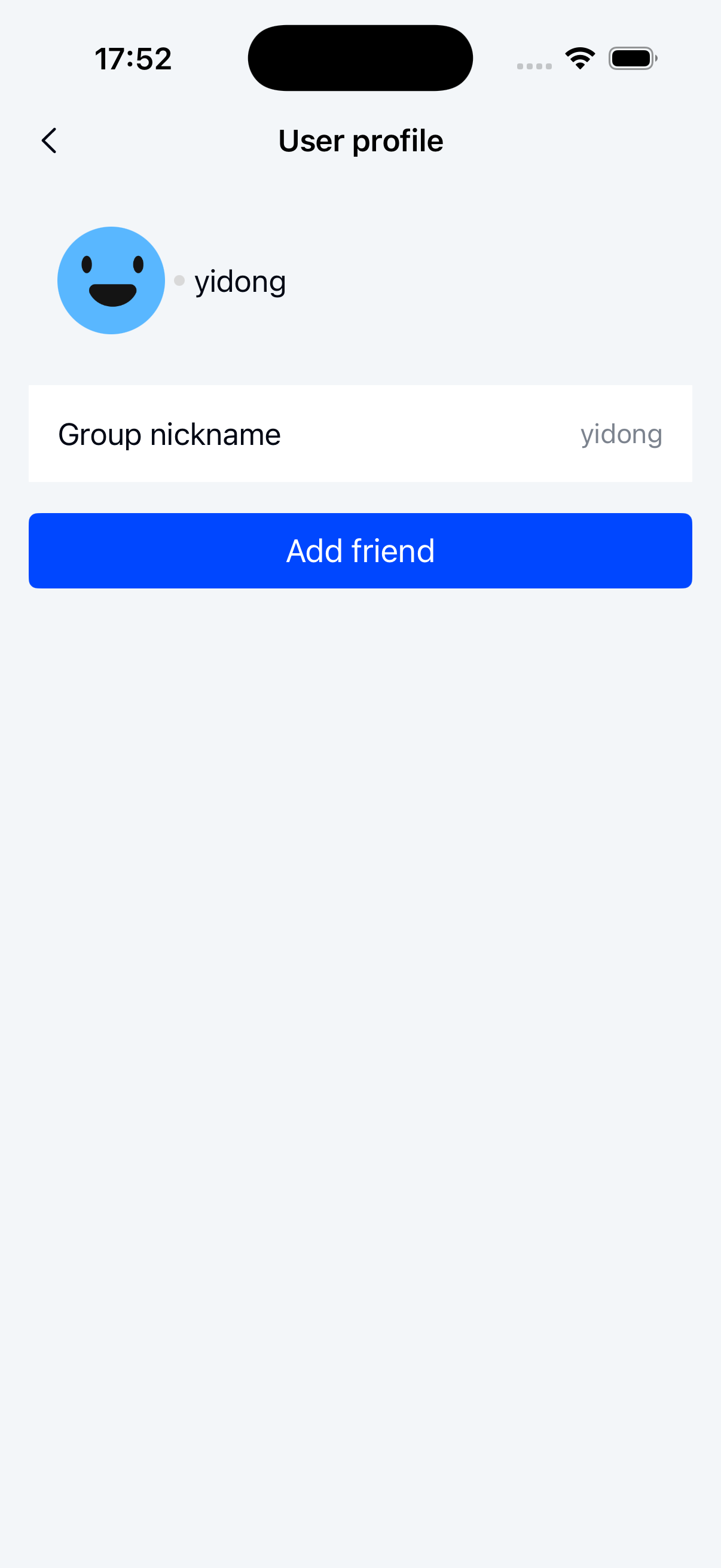The height and width of the screenshot is (1568, 721).
Task: Select the User profile title
Action: pos(360,140)
